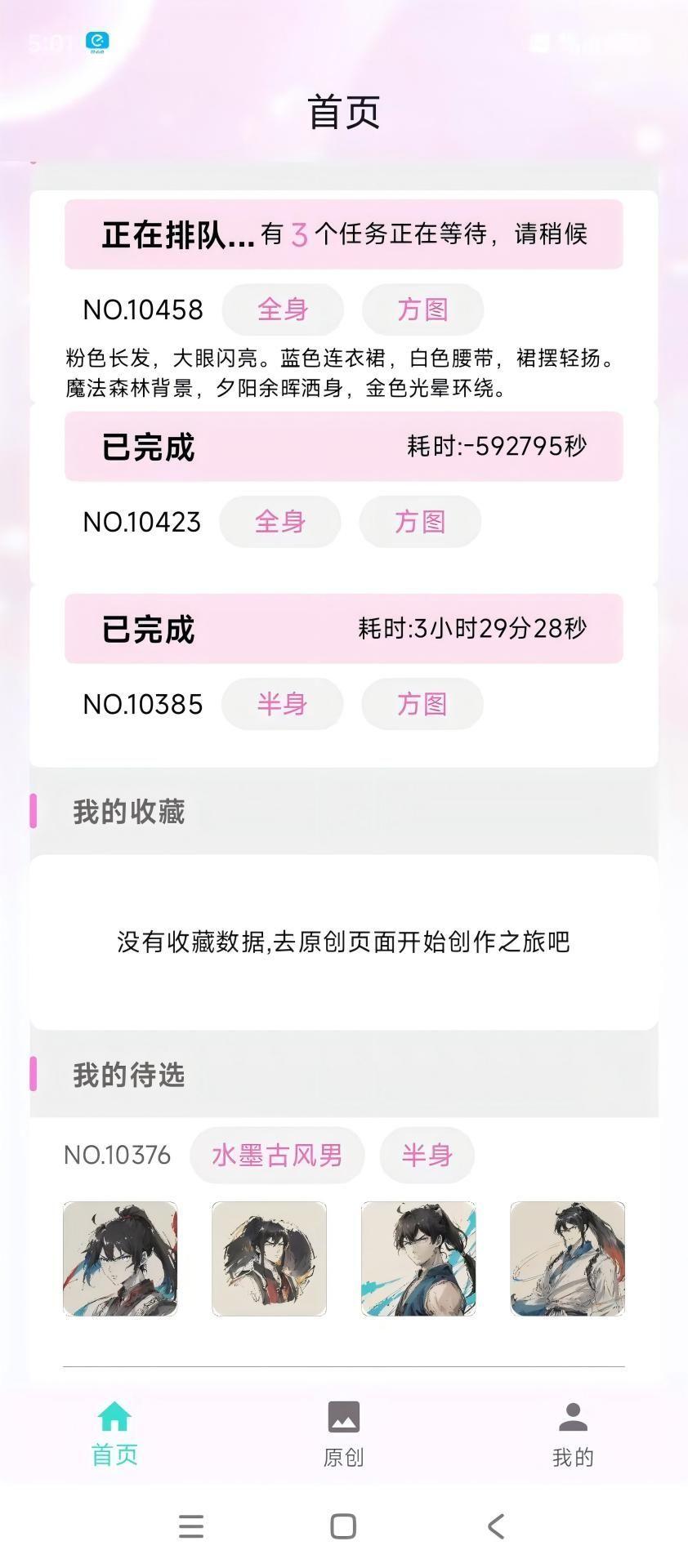Screen dimensions: 688x1568
Task: Select the first ink-style male thumbnail
Action: pos(120,1258)
